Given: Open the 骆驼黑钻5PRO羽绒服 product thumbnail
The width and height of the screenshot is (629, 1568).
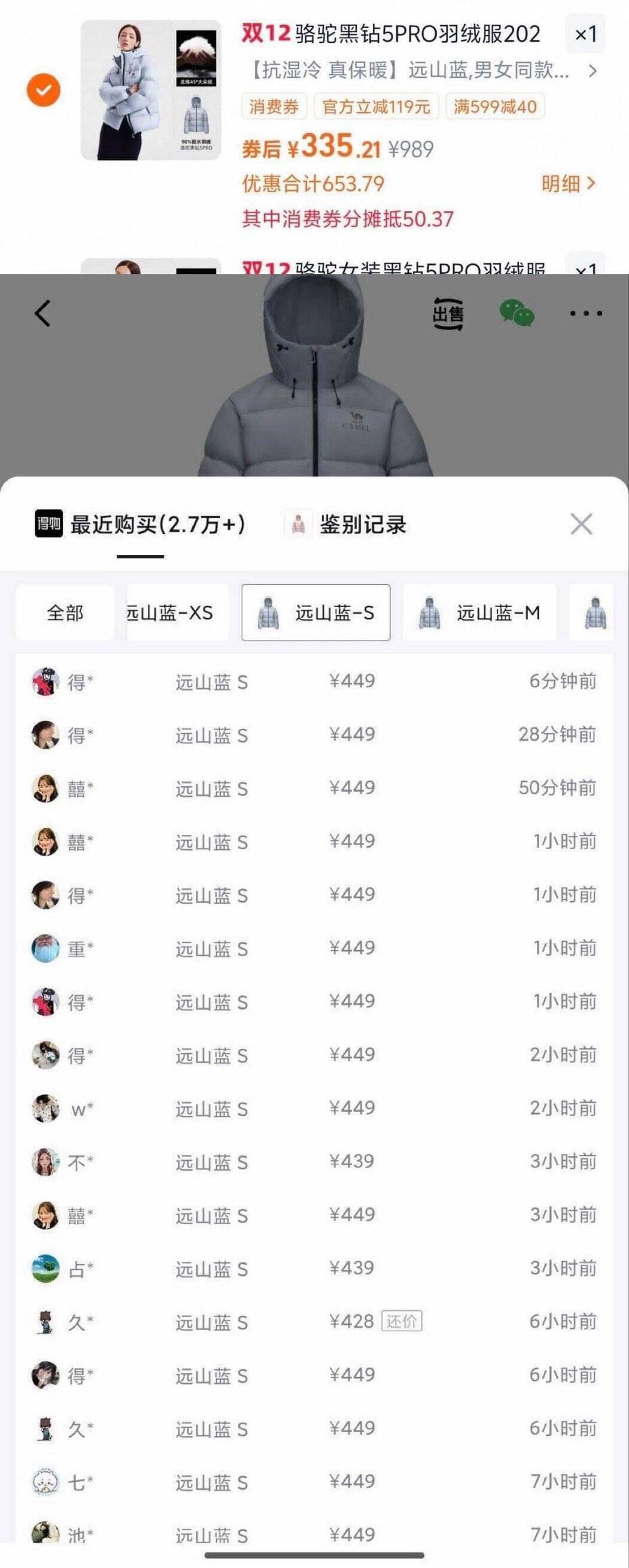Looking at the screenshot, I should [151, 90].
